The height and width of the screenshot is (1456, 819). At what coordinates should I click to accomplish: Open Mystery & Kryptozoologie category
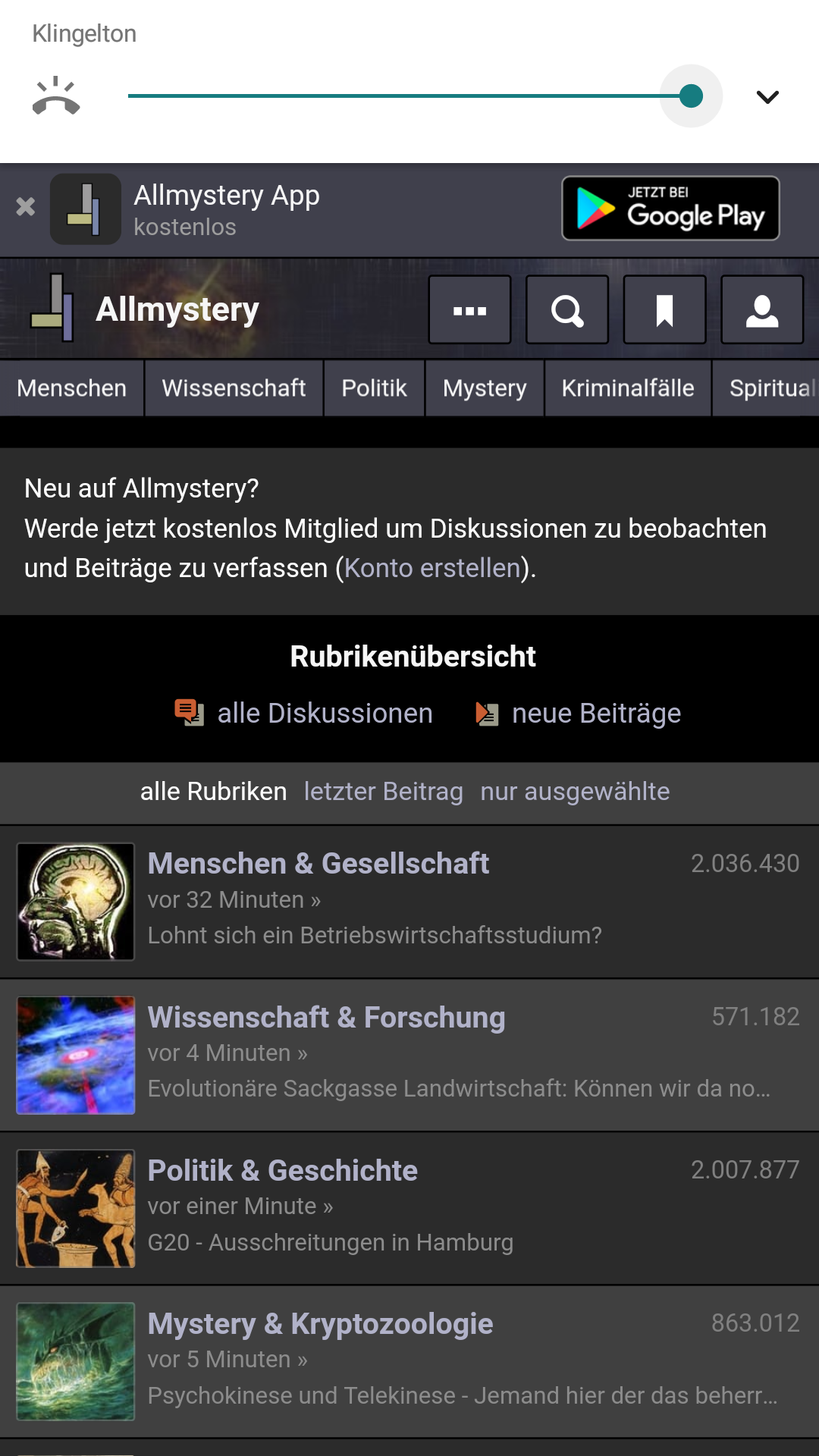320,1324
